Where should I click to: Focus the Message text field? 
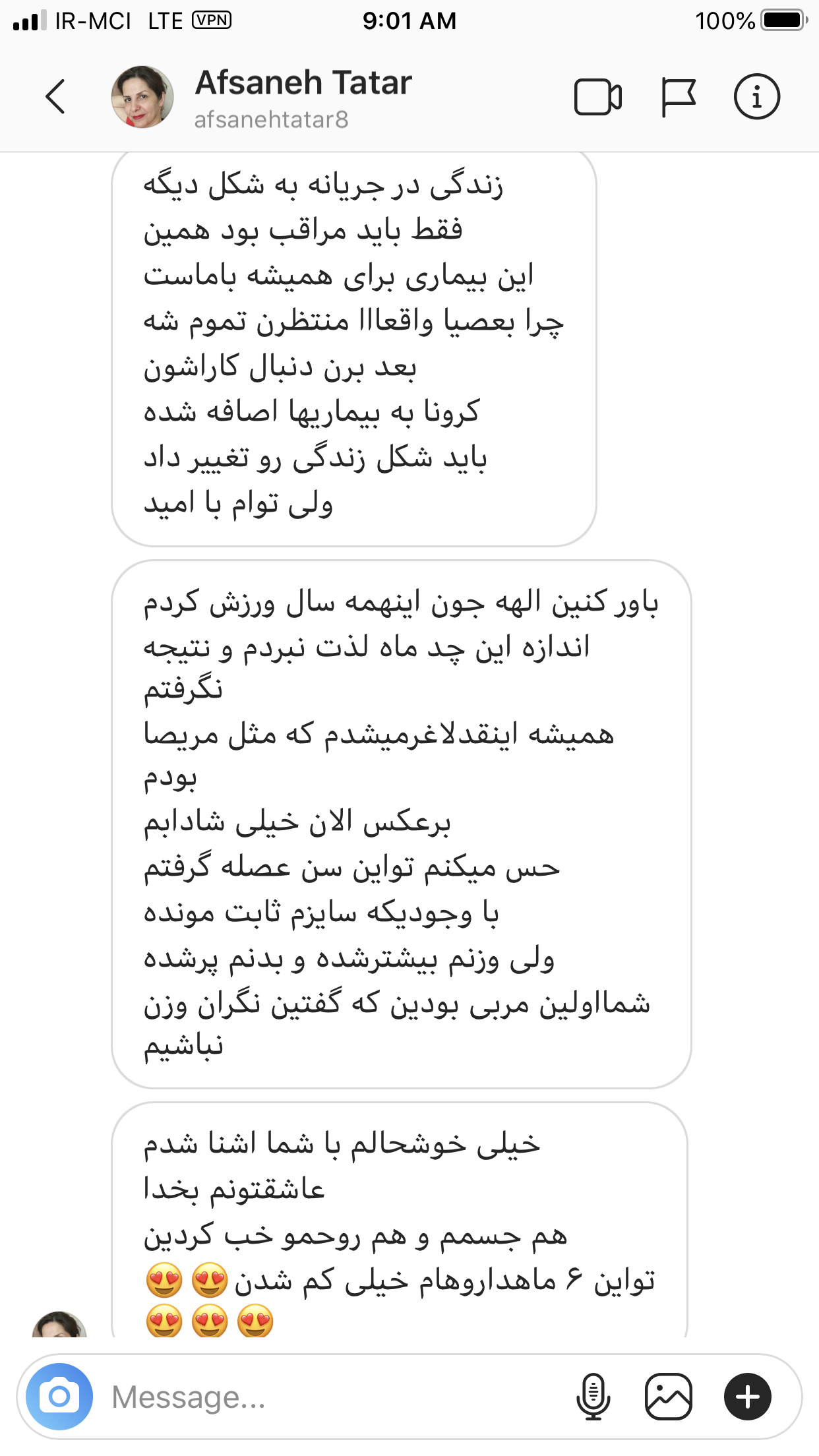[x=330, y=1396]
